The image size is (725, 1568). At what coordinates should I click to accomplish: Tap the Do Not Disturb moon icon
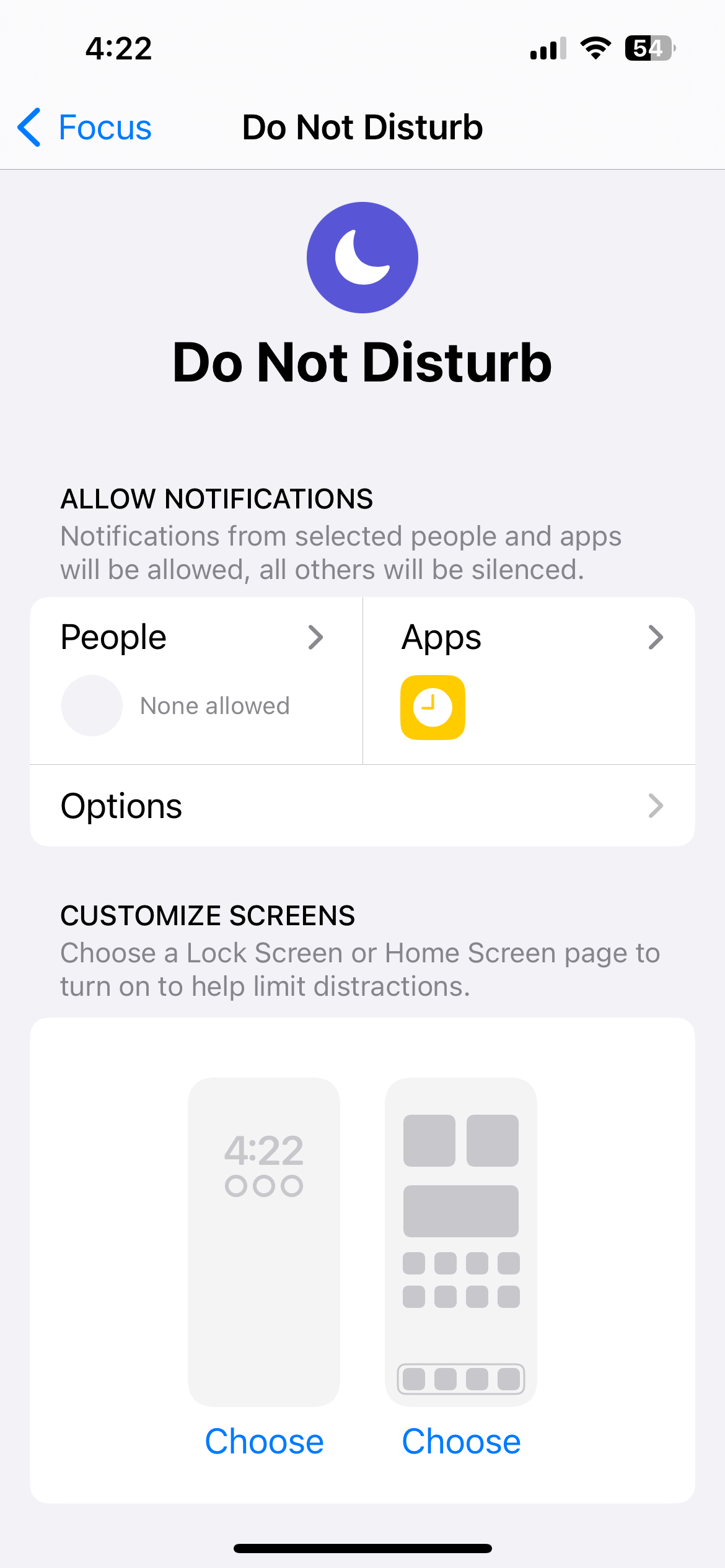click(362, 257)
